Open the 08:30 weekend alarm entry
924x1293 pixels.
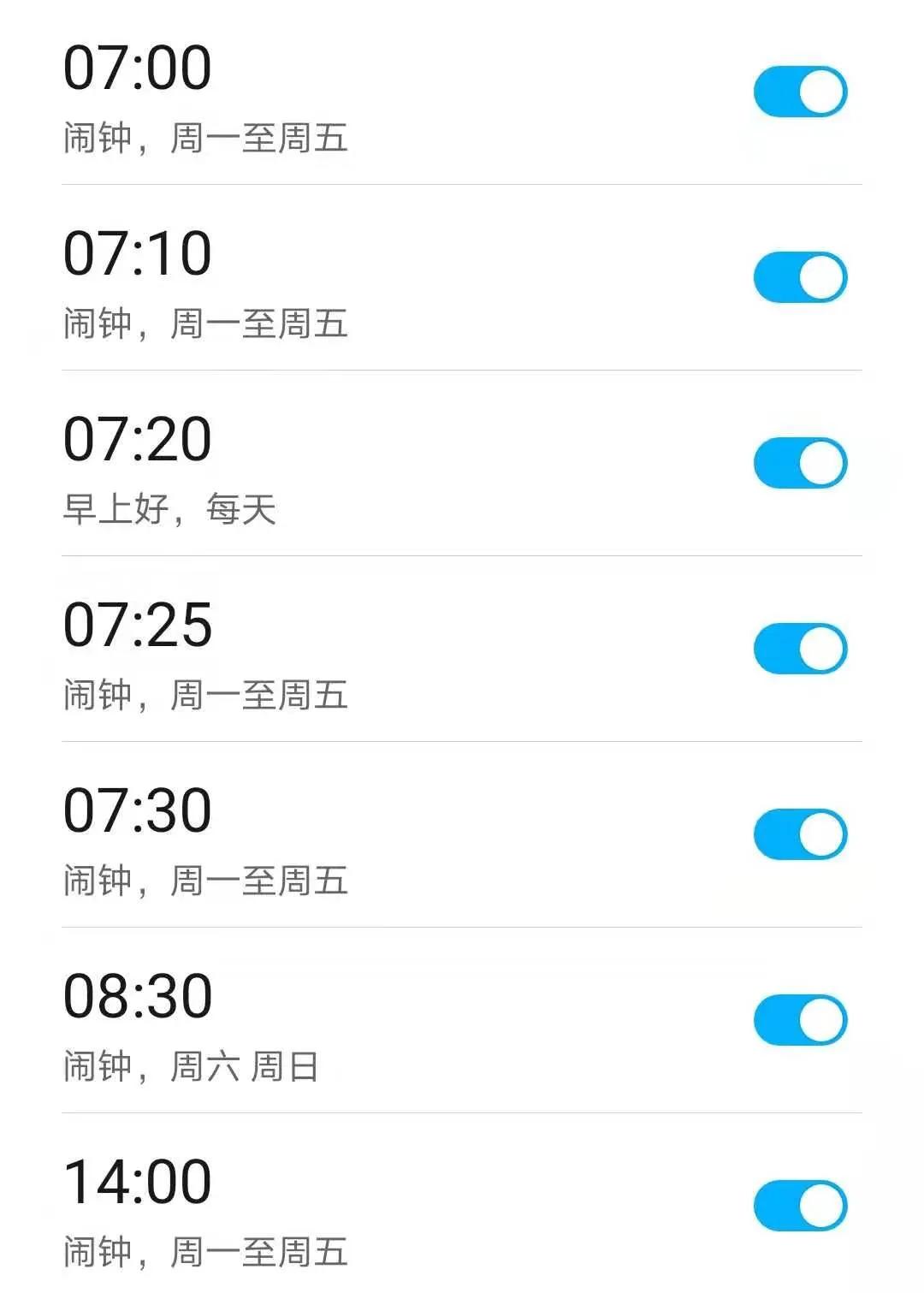(139, 994)
